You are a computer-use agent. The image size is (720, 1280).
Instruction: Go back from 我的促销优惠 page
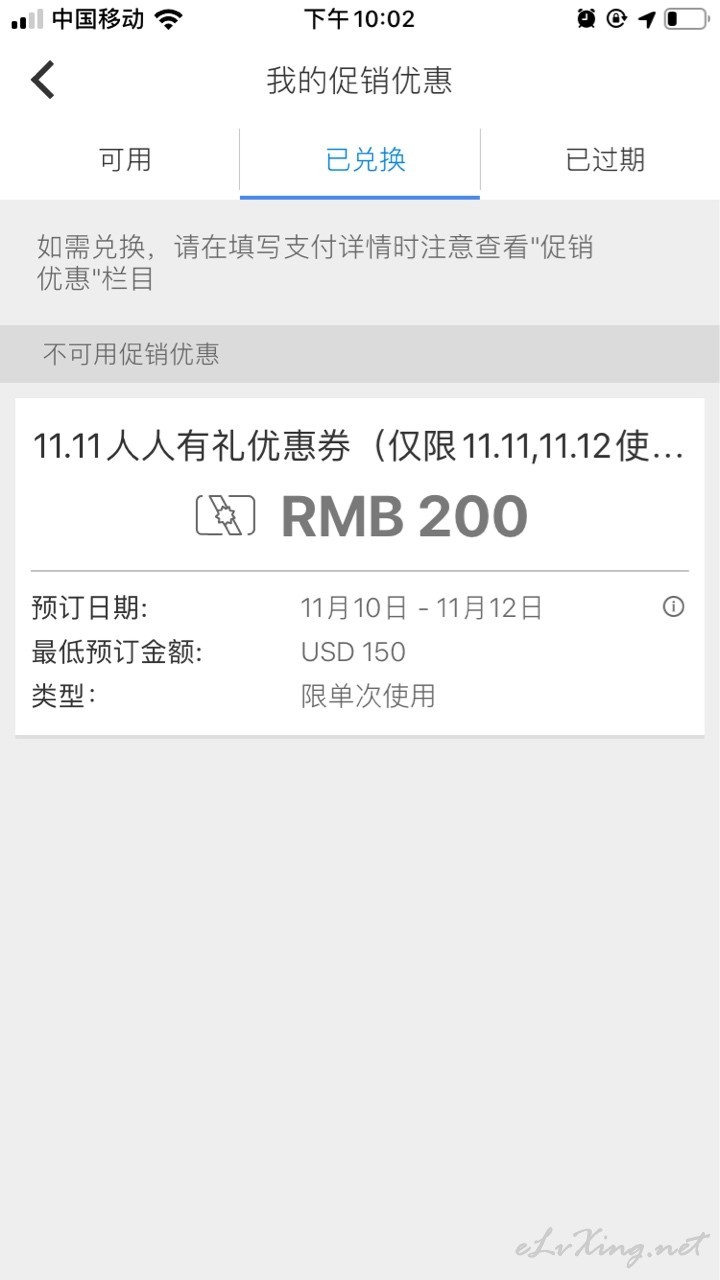42,80
